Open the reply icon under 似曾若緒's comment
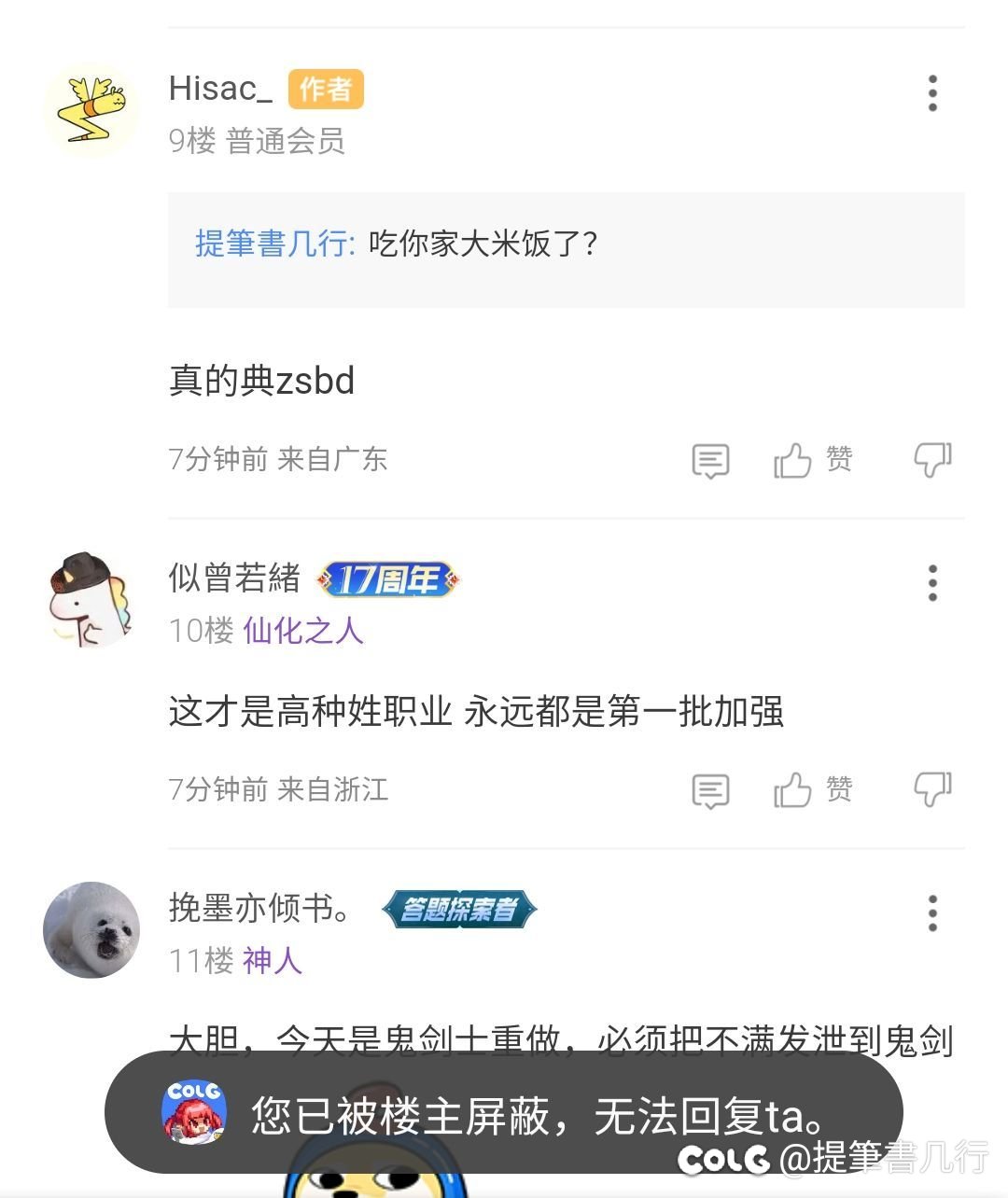 tap(710, 790)
